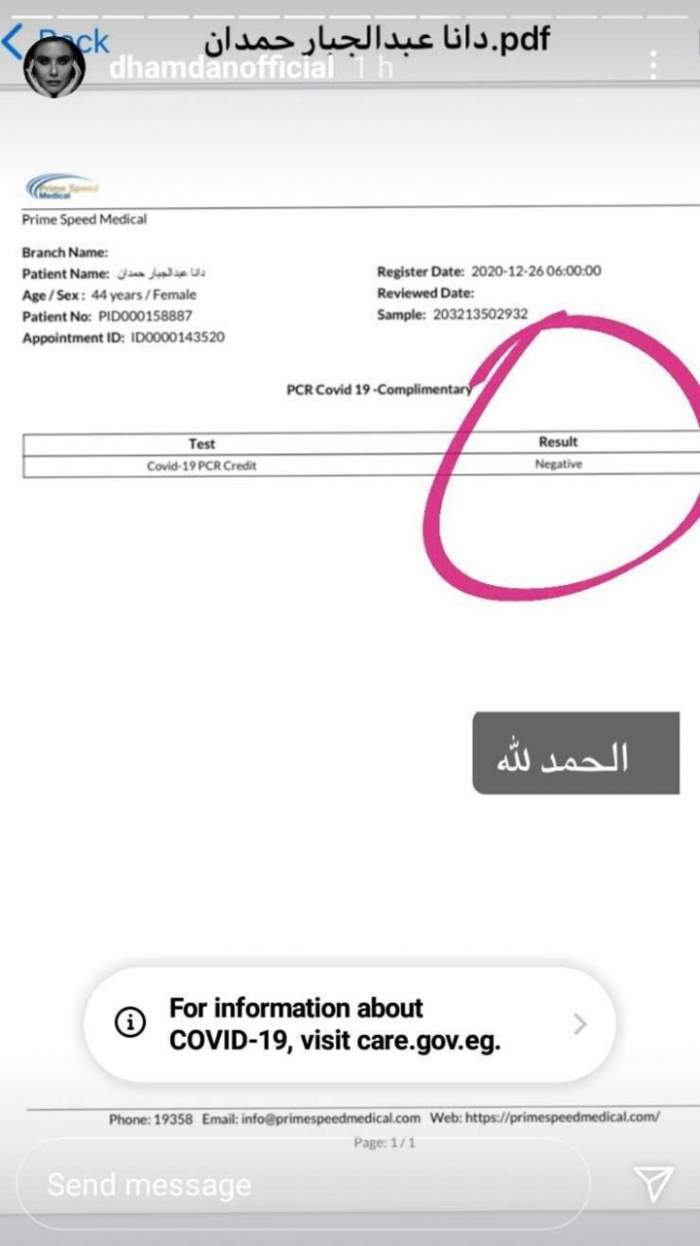Open the story overflow menu
The image size is (700, 1246).
tap(653, 65)
